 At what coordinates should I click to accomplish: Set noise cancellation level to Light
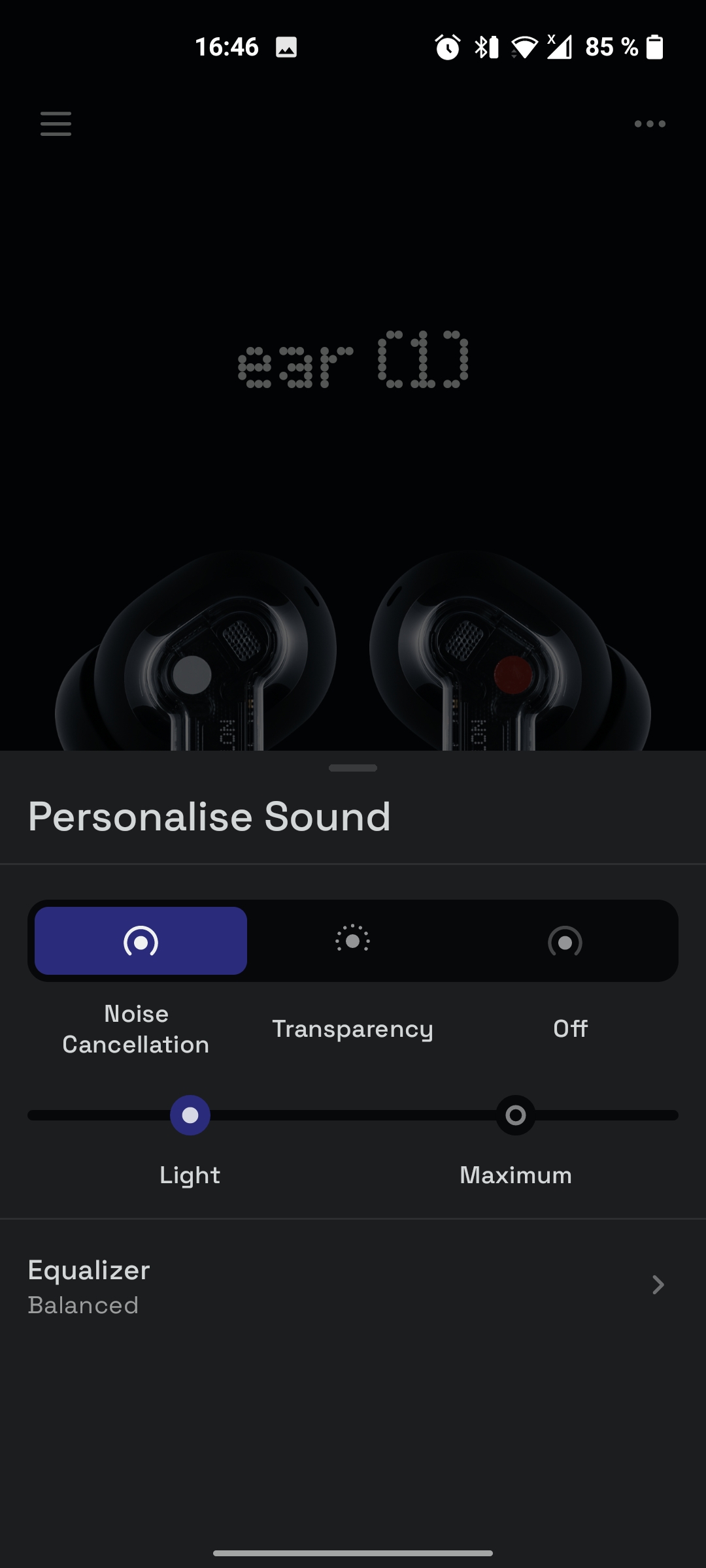click(x=190, y=1115)
